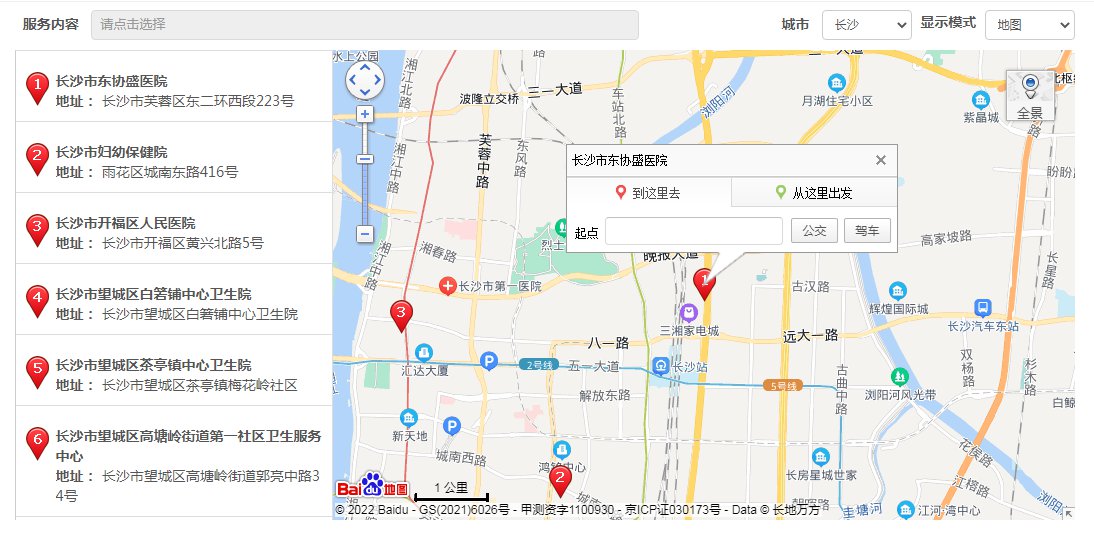
Task: Select 长沙市开福区人民医院 in the list
Action: coord(125,223)
